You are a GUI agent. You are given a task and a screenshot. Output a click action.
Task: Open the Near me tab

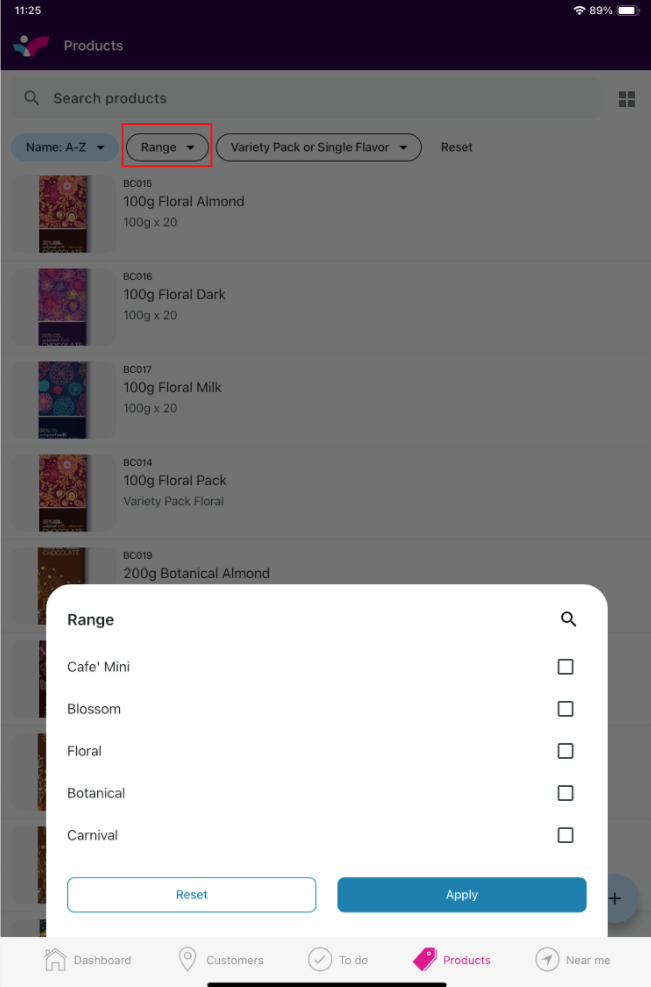[572, 960]
